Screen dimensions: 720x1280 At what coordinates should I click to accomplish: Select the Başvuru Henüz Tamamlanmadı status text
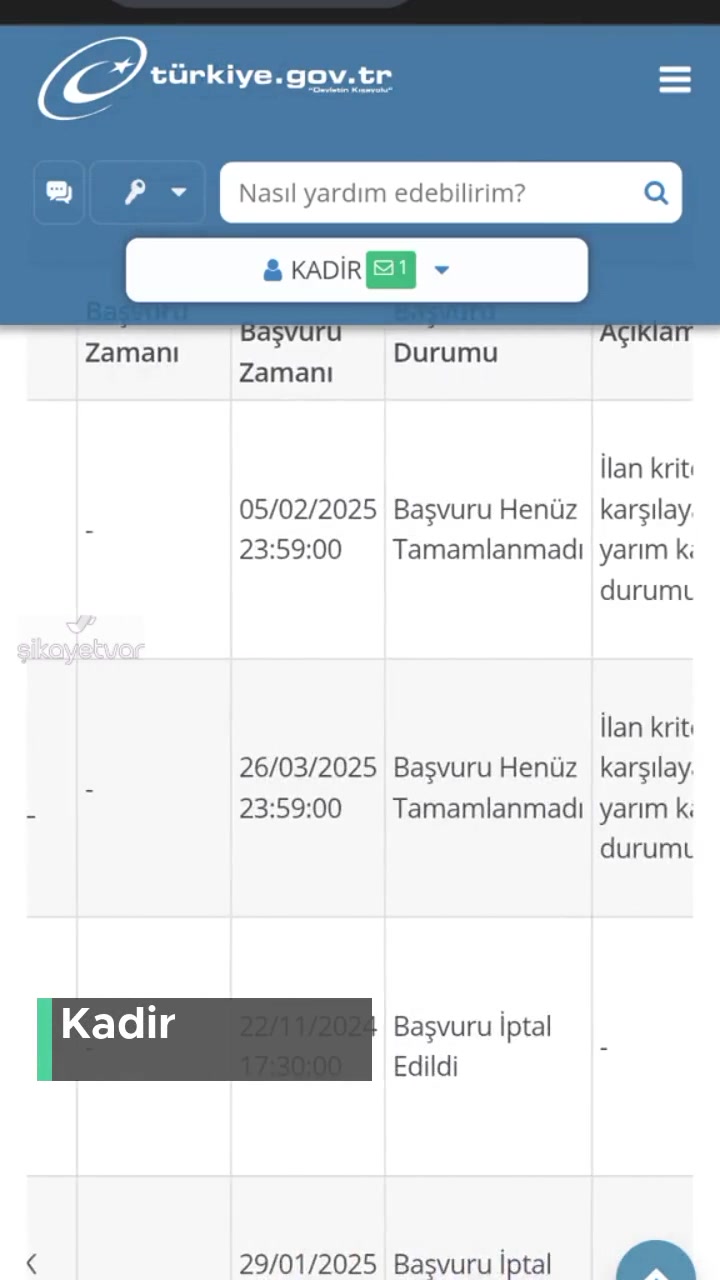[x=487, y=529]
